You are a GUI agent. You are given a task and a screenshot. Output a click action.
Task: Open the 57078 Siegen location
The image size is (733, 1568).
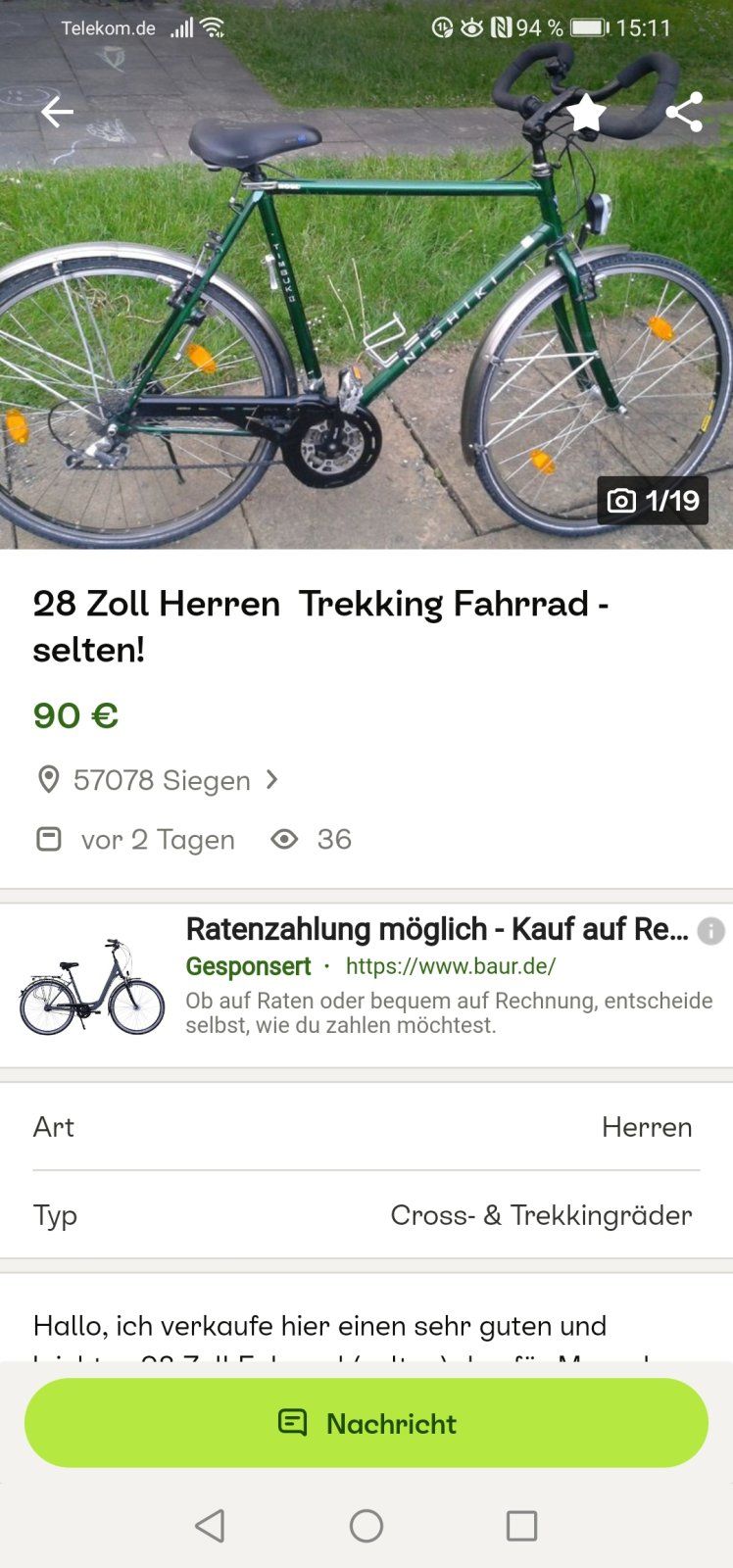click(x=162, y=780)
